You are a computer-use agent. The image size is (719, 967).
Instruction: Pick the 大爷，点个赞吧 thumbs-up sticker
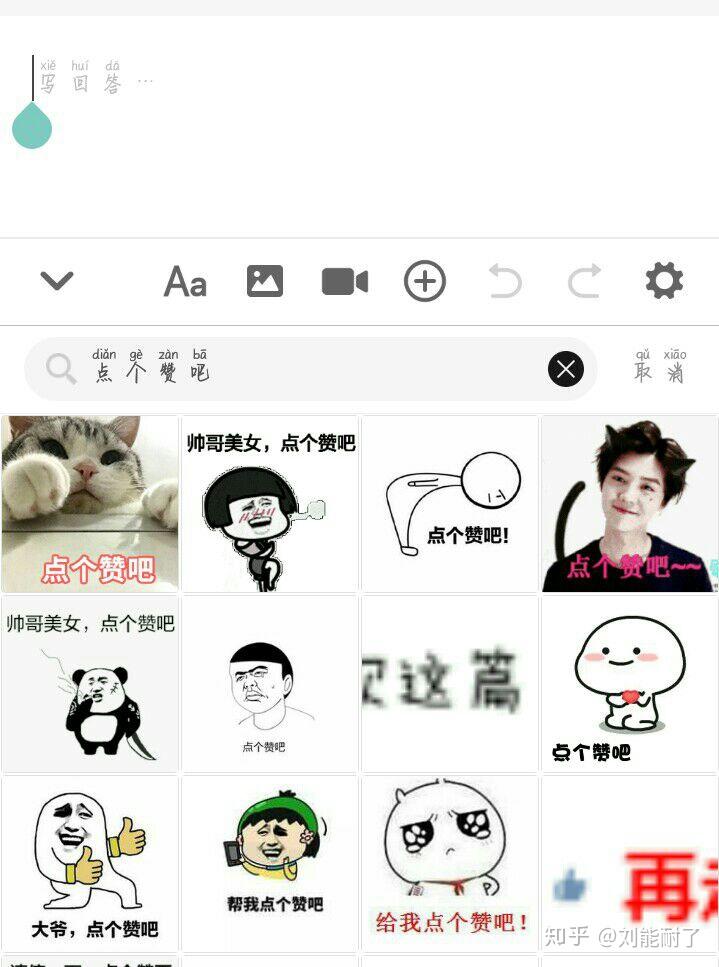[x=90, y=864]
